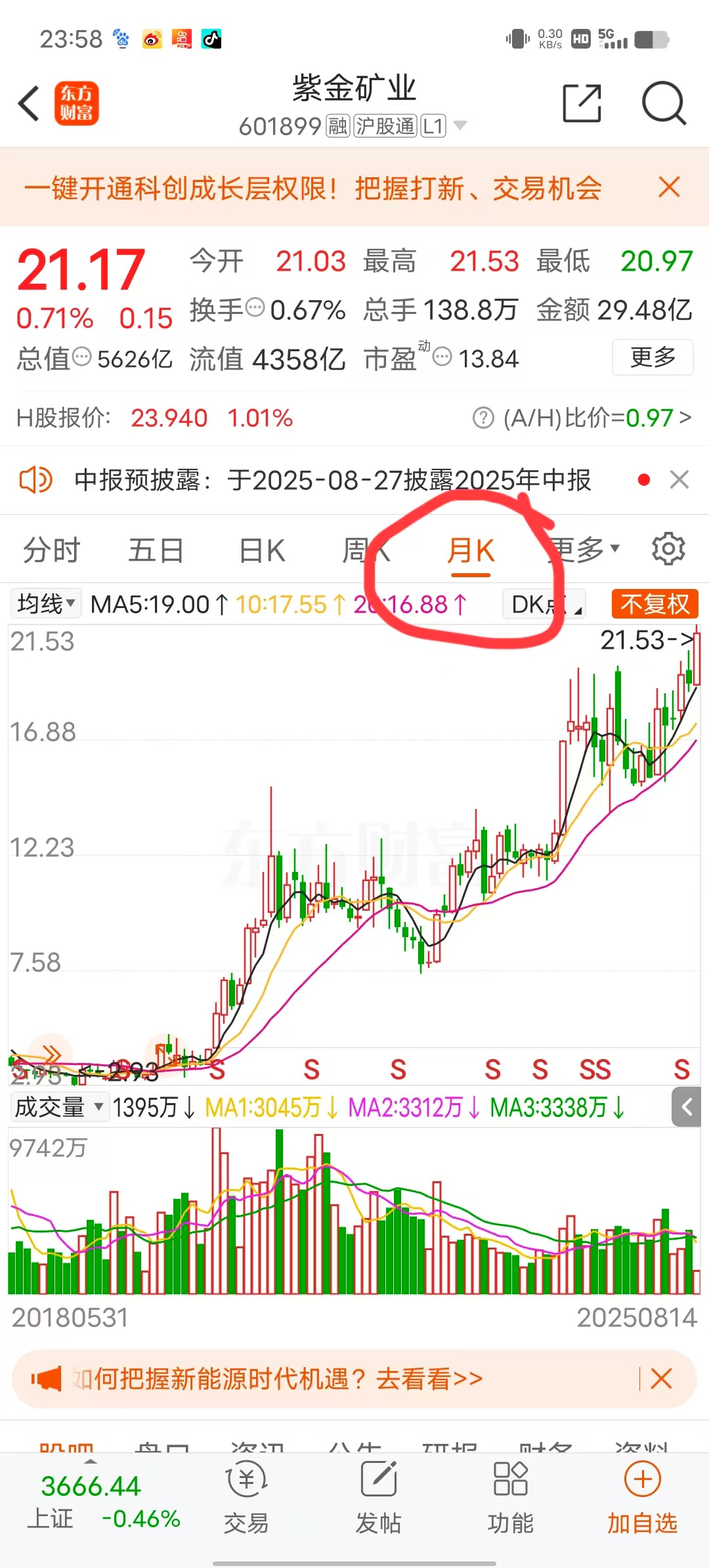The height and width of the screenshot is (1568, 709).
Task: Change the 均线 indicator dropdown
Action: 46,604
